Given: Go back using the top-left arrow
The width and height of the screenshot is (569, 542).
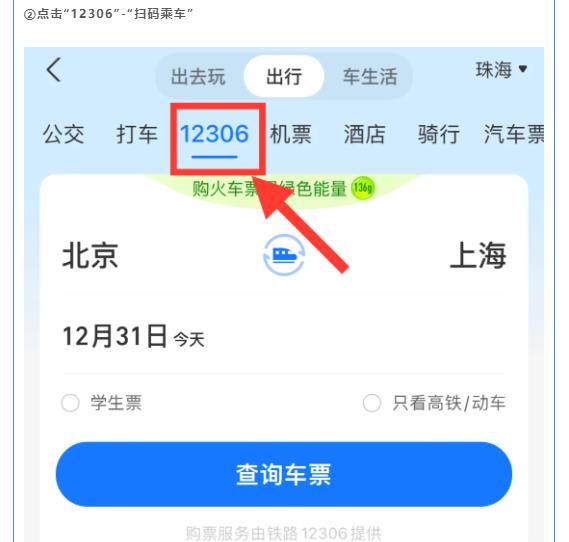Looking at the screenshot, I should coord(54,70).
